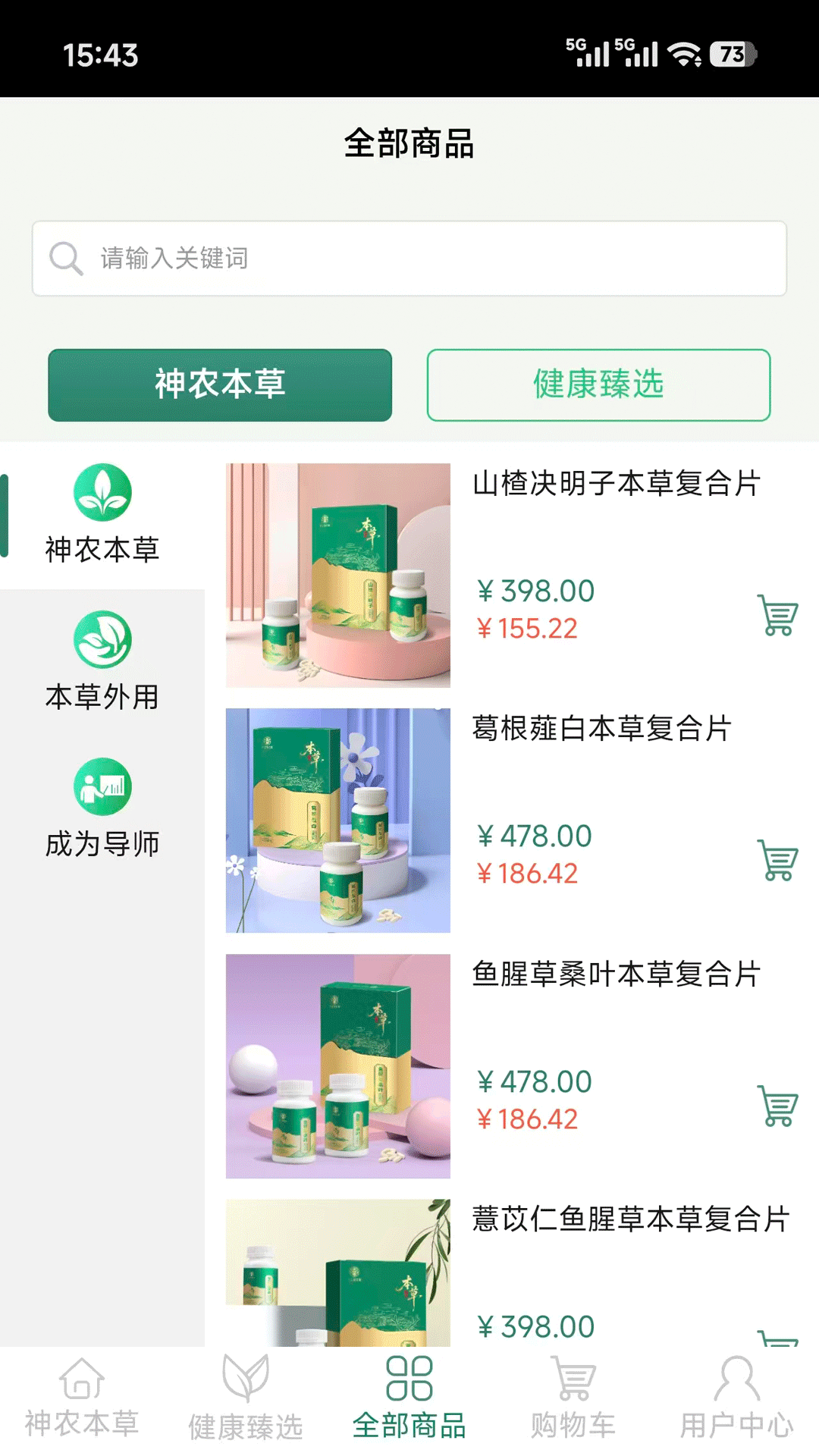Click the leaf icon above 健康臻选 in bottom bar
819x1456 pixels.
tap(246, 1380)
